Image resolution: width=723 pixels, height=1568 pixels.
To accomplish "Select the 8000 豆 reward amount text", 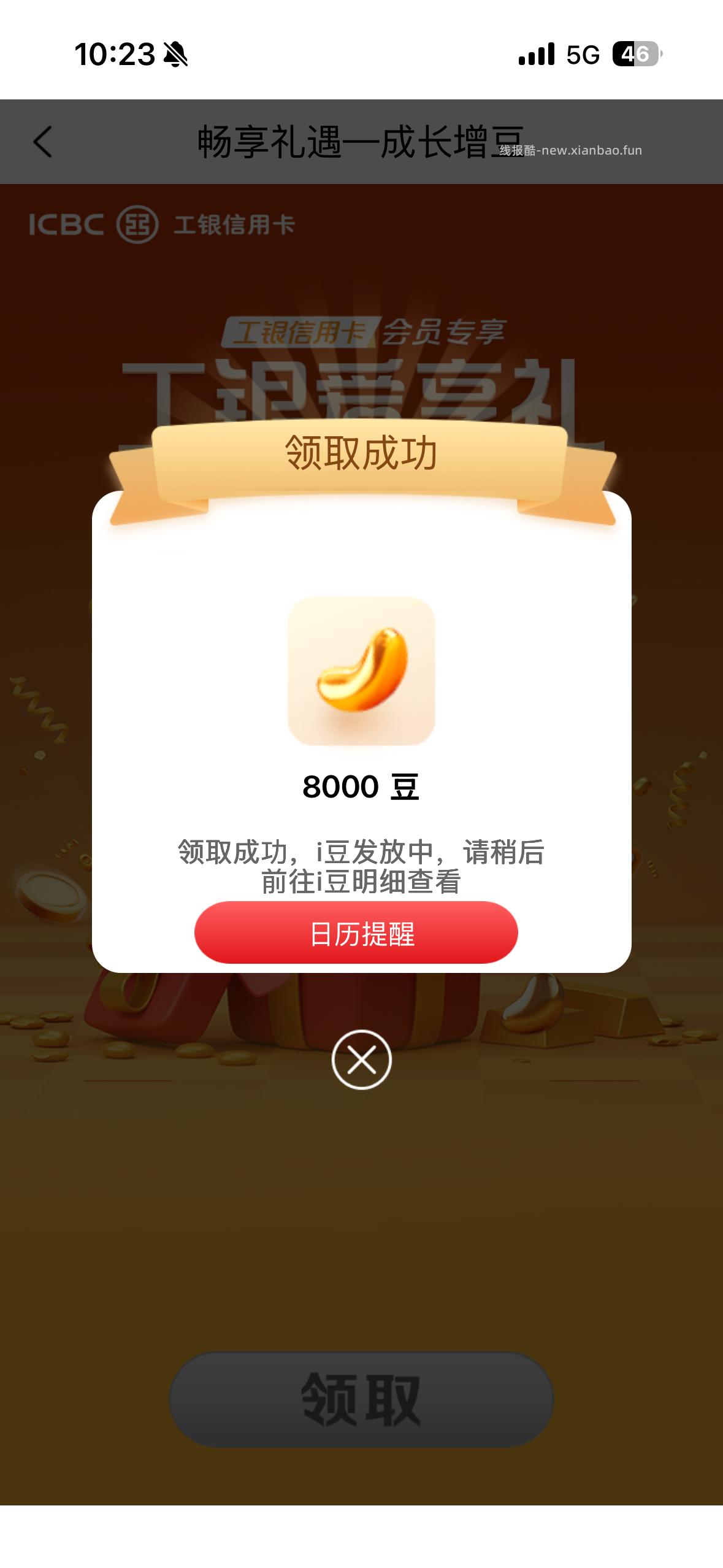I will point(361,788).
